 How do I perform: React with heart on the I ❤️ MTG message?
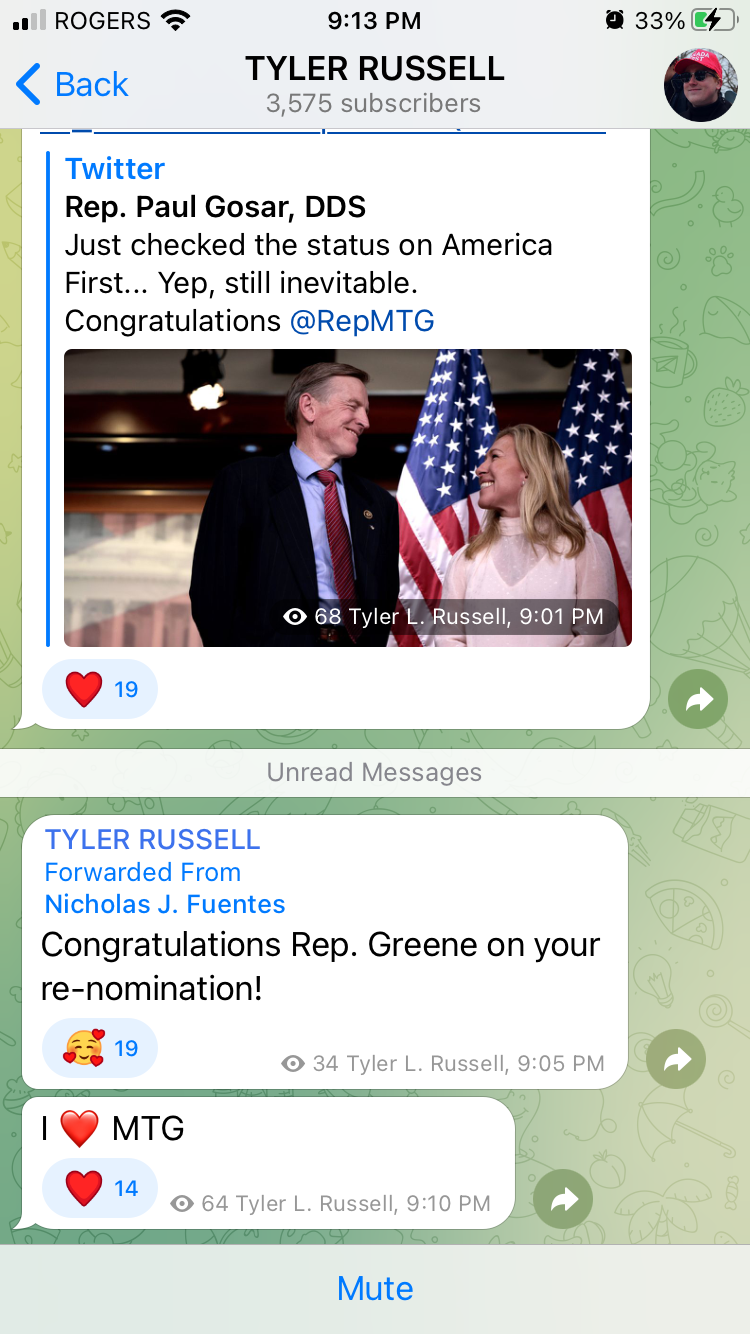click(x=100, y=1188)
